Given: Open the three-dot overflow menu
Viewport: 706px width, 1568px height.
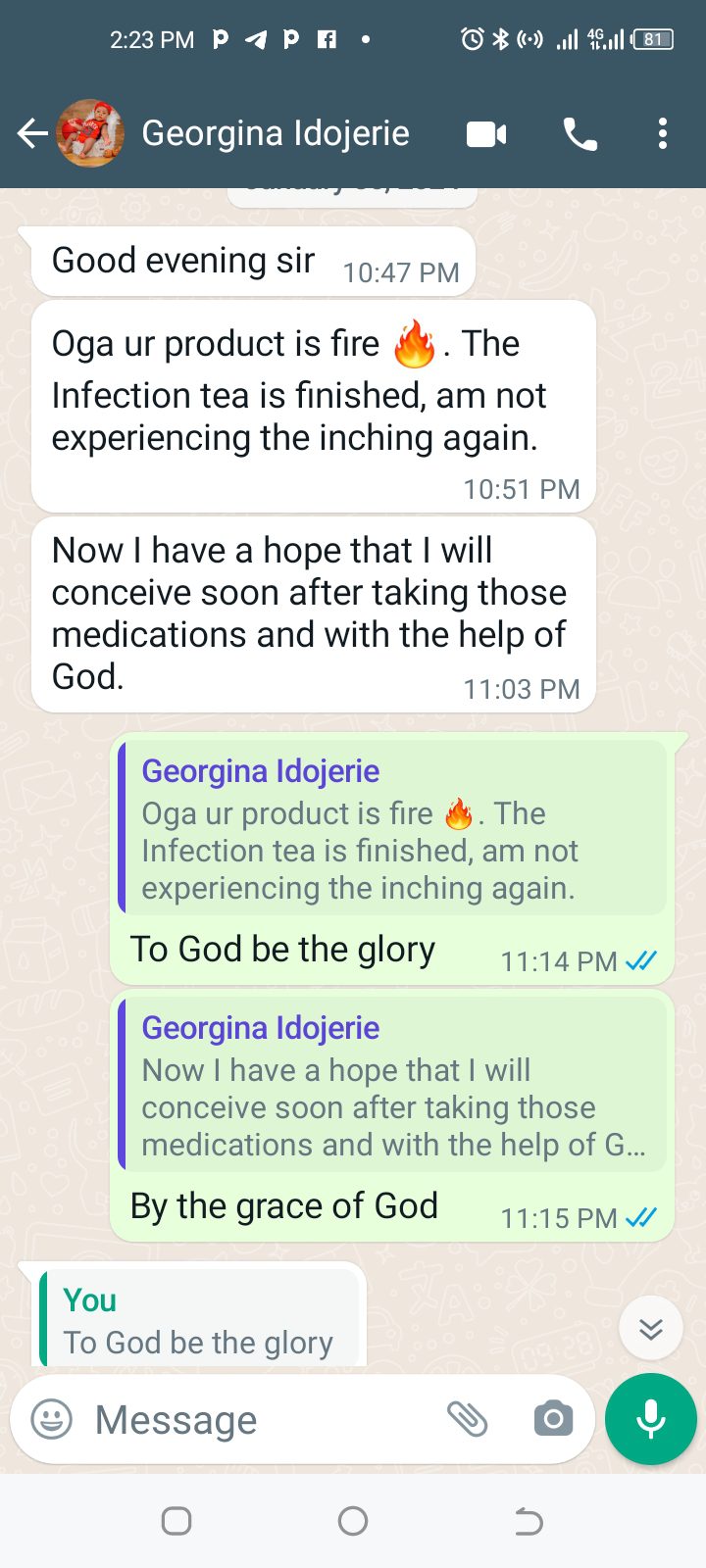Looking at the screenshot, I should pos(663,133).
